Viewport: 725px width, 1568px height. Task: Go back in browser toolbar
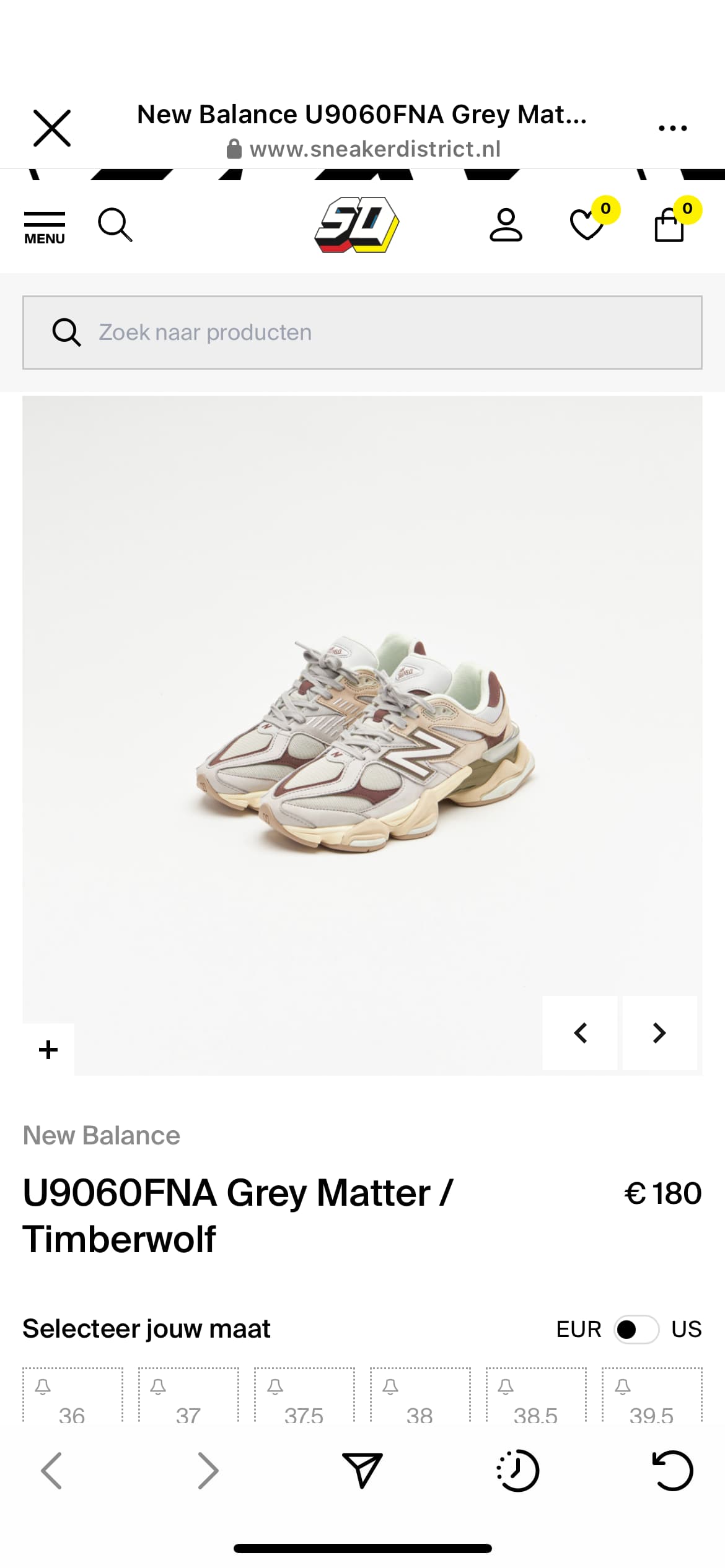[51, 1471]
